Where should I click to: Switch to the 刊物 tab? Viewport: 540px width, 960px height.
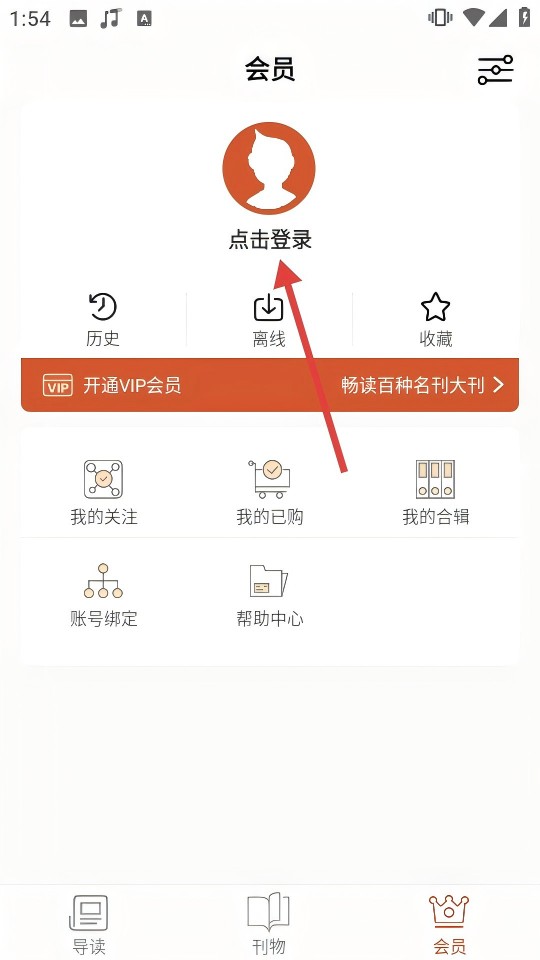(x=269, y=925)
